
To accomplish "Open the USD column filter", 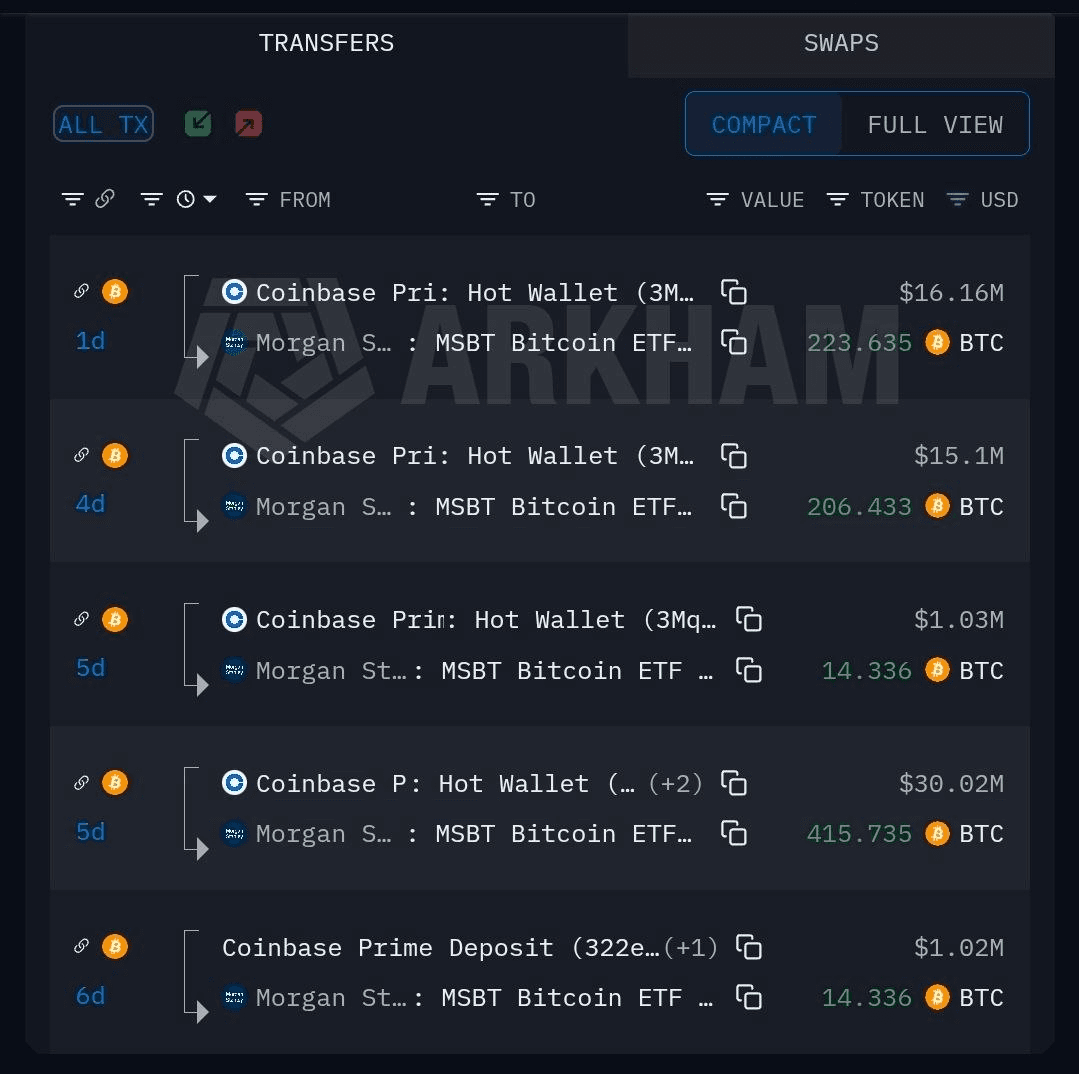I will 982,200.
